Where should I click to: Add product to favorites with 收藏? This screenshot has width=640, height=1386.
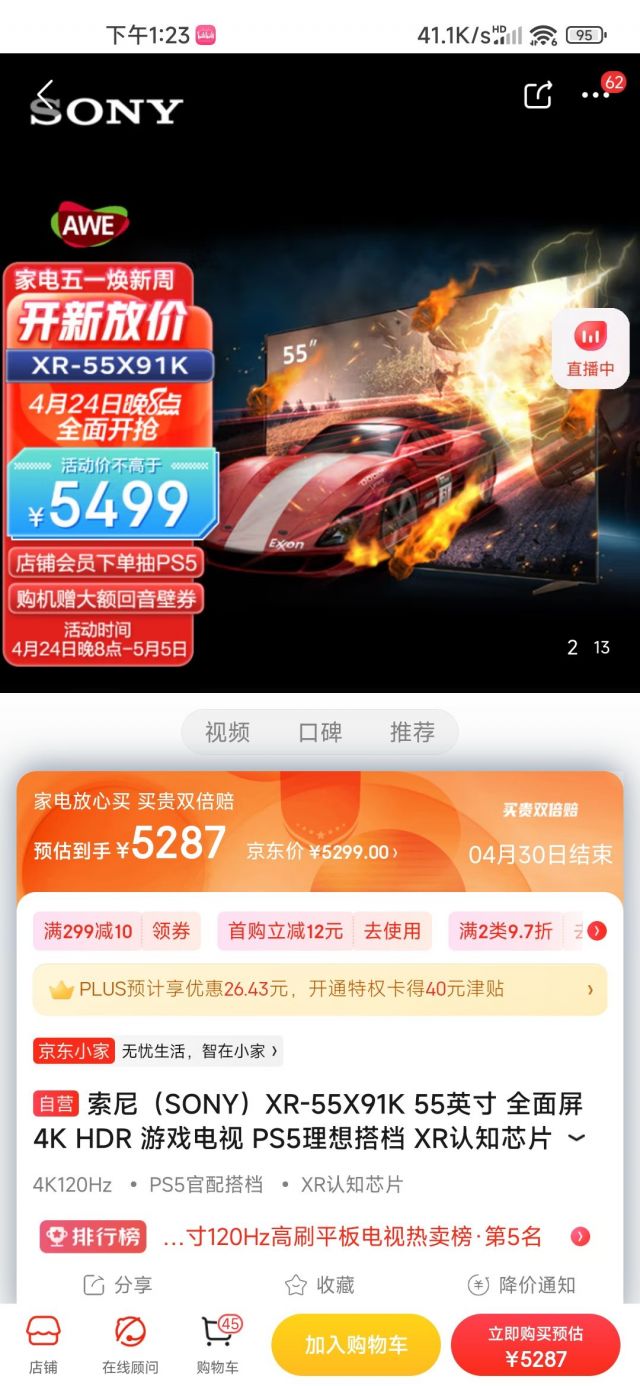point(320,1285)
